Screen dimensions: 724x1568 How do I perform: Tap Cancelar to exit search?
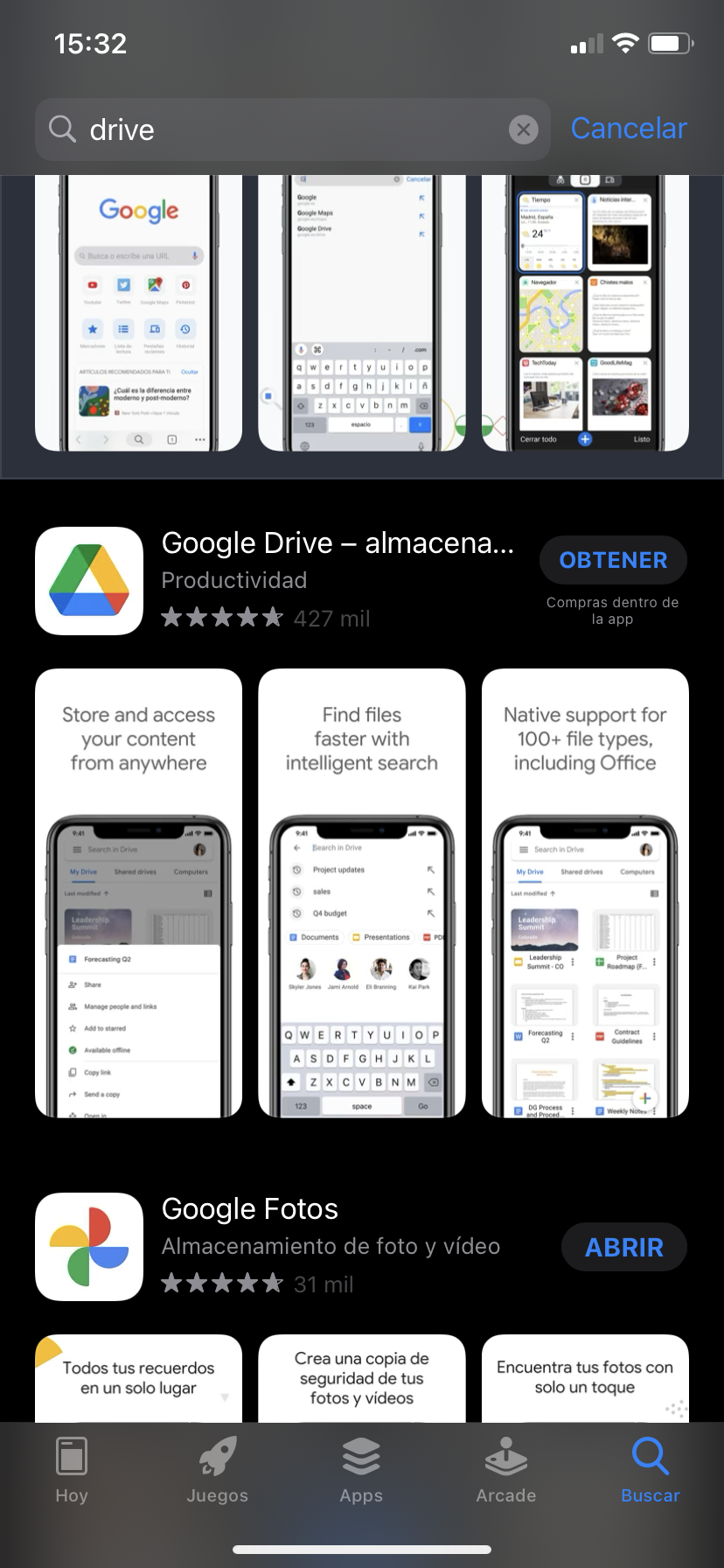pos(629,129)
